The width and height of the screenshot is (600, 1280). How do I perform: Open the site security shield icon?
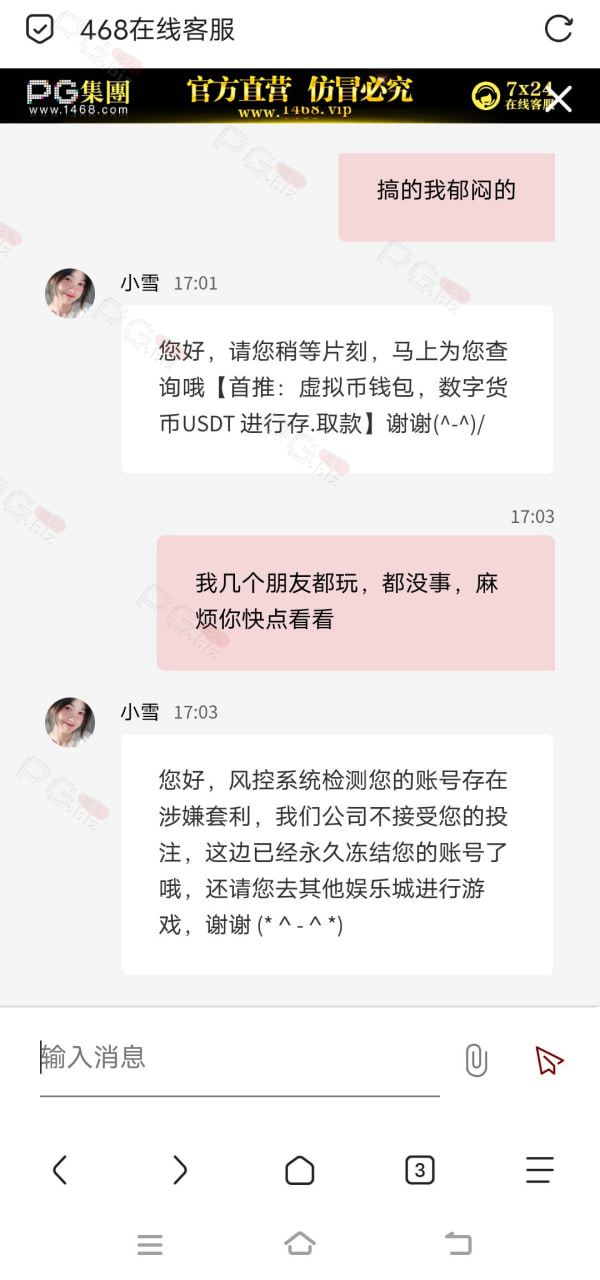point(38,29)
